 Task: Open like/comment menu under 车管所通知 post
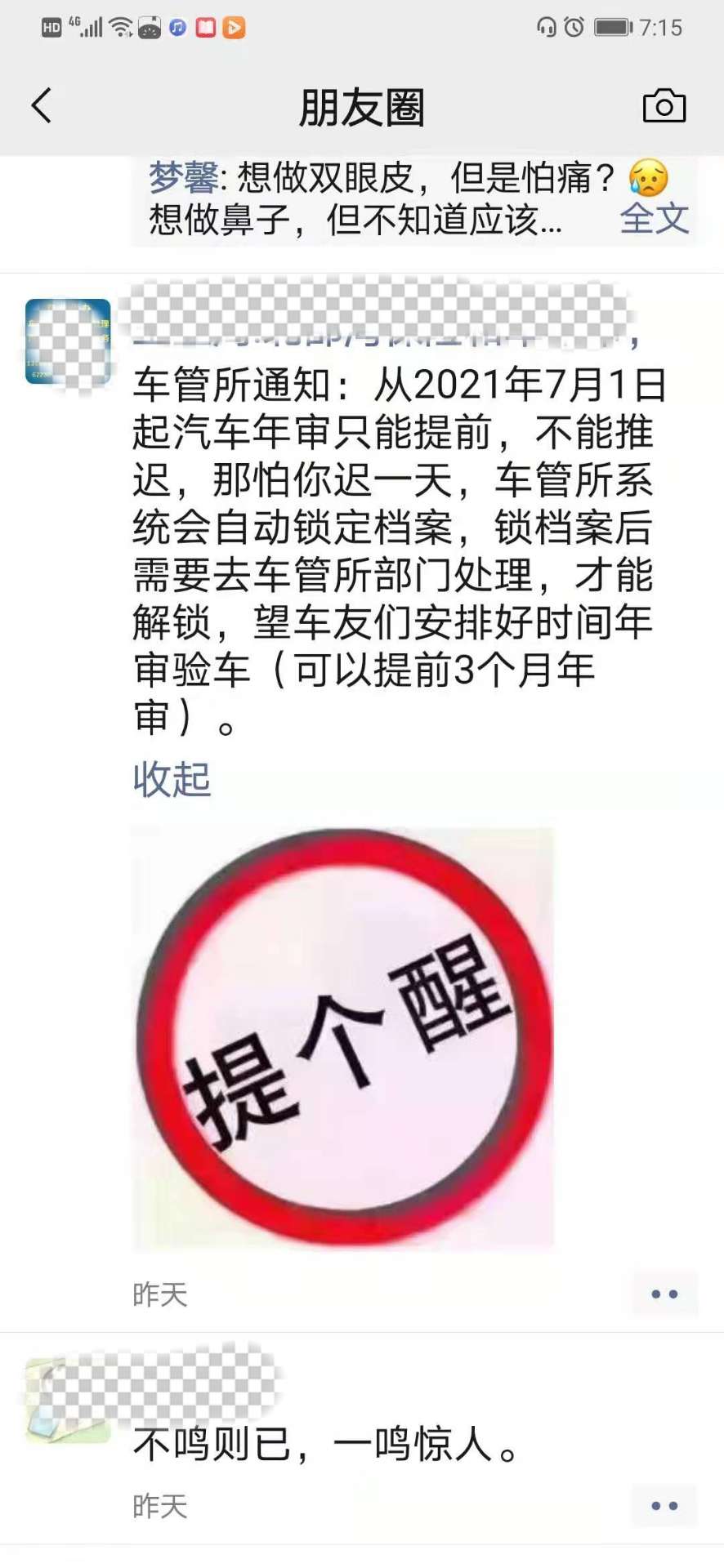pos(664,1294)
